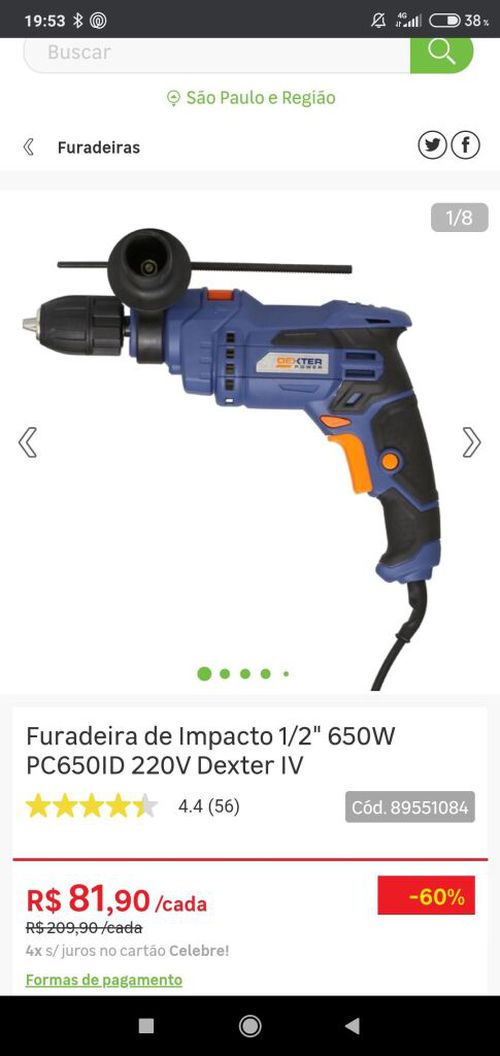Viewport: 500px width, 1056px height.
Task: Share the product on Twitter
Action: (x=432, y=145)
